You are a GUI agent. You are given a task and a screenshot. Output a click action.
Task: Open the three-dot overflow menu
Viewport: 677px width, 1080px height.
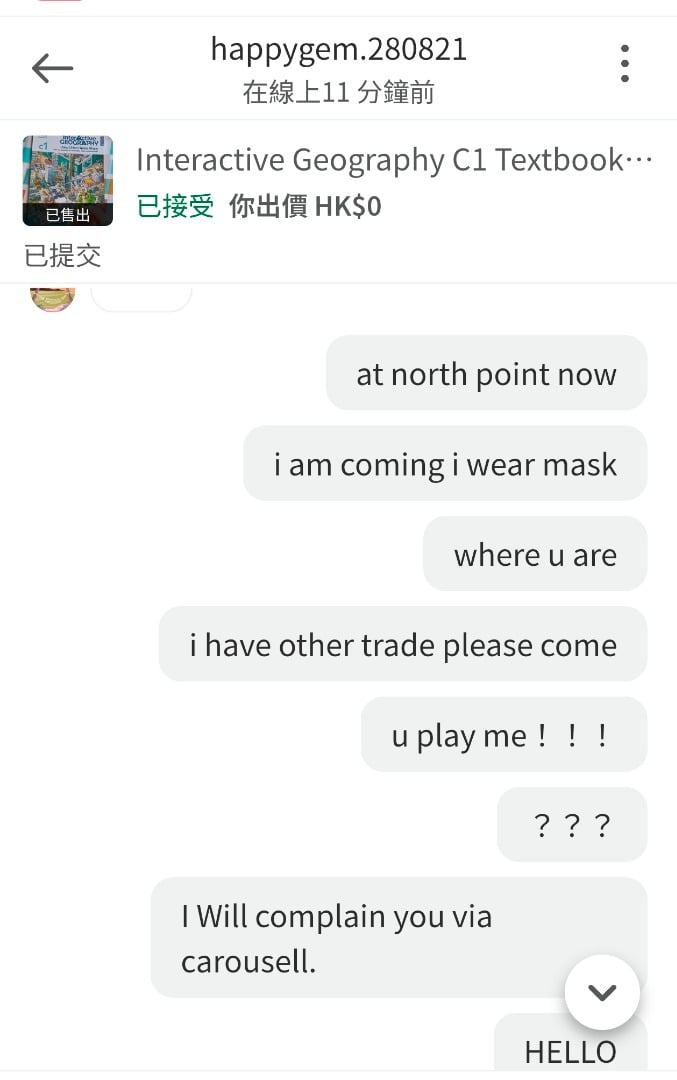click(624, 63)
